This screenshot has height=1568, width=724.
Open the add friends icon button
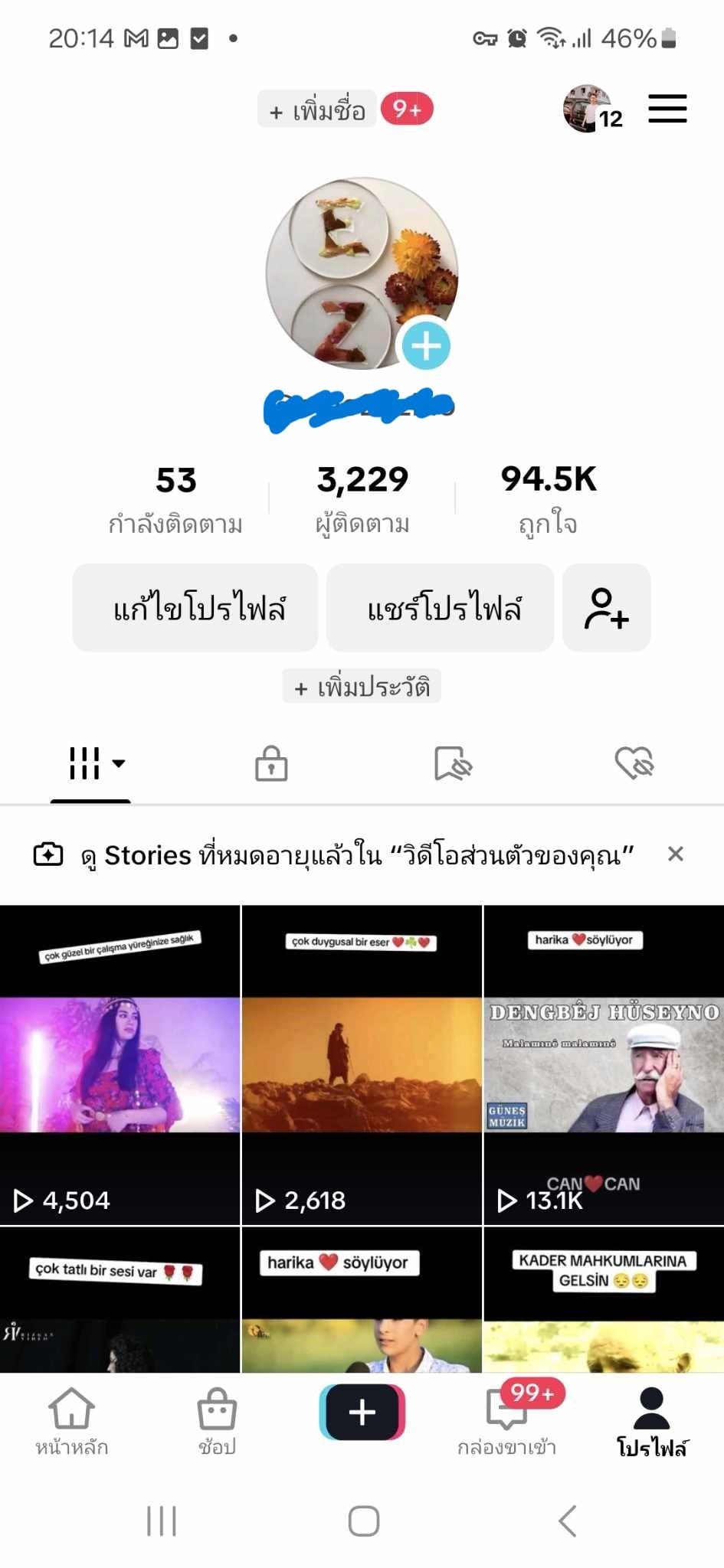pos(607,608)
